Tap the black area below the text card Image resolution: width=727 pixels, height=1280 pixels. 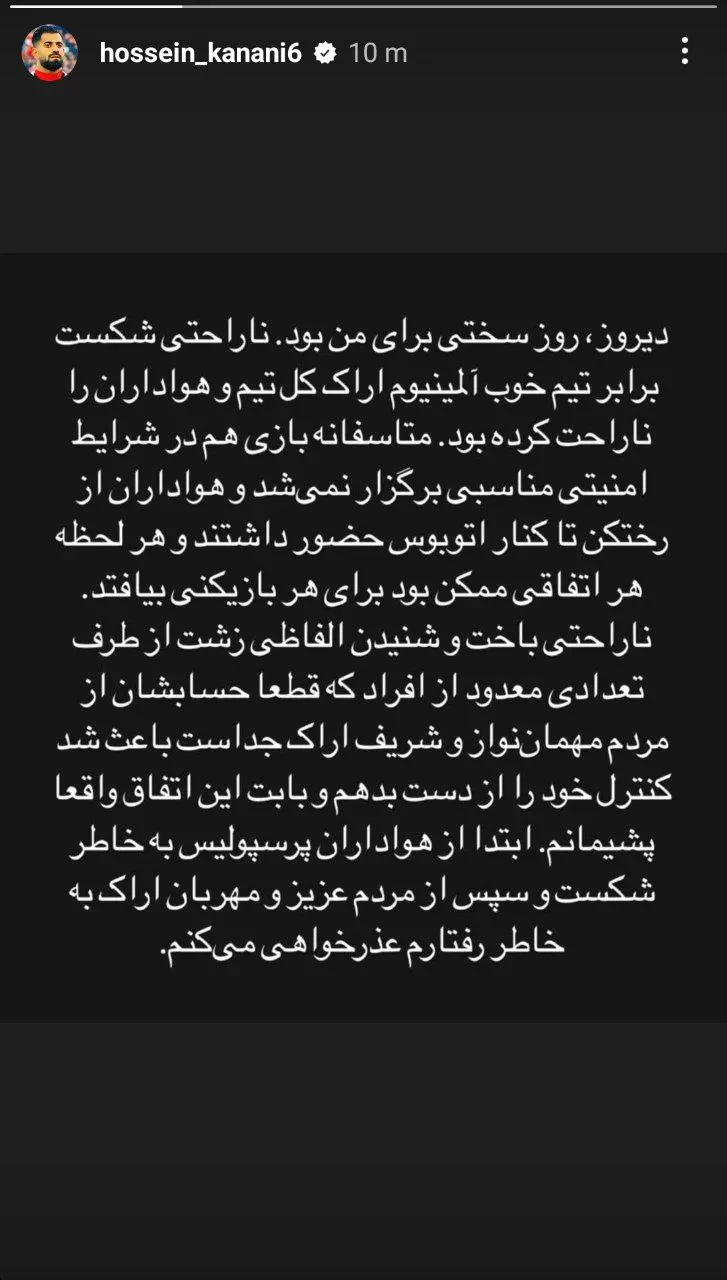click(x=363, y=1150)
